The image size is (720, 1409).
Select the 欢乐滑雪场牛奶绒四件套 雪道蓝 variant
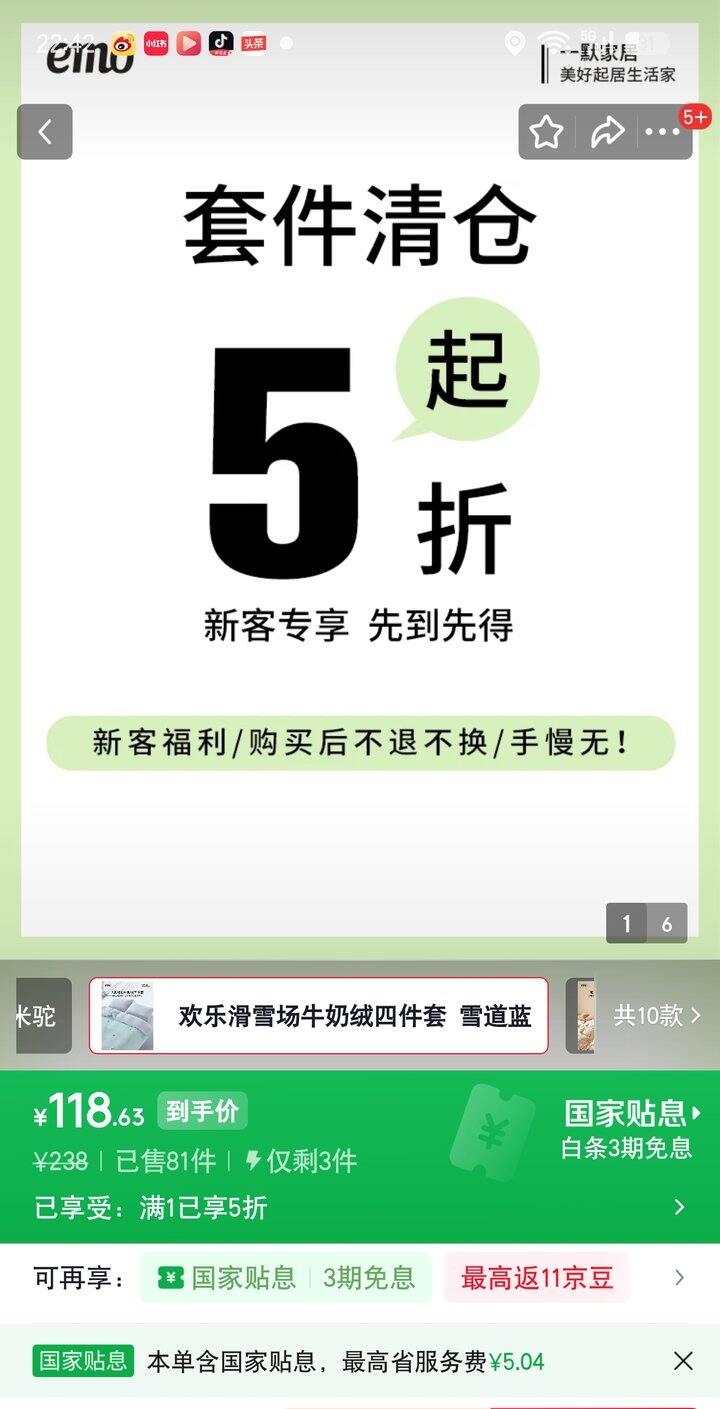coord(319,1015)
